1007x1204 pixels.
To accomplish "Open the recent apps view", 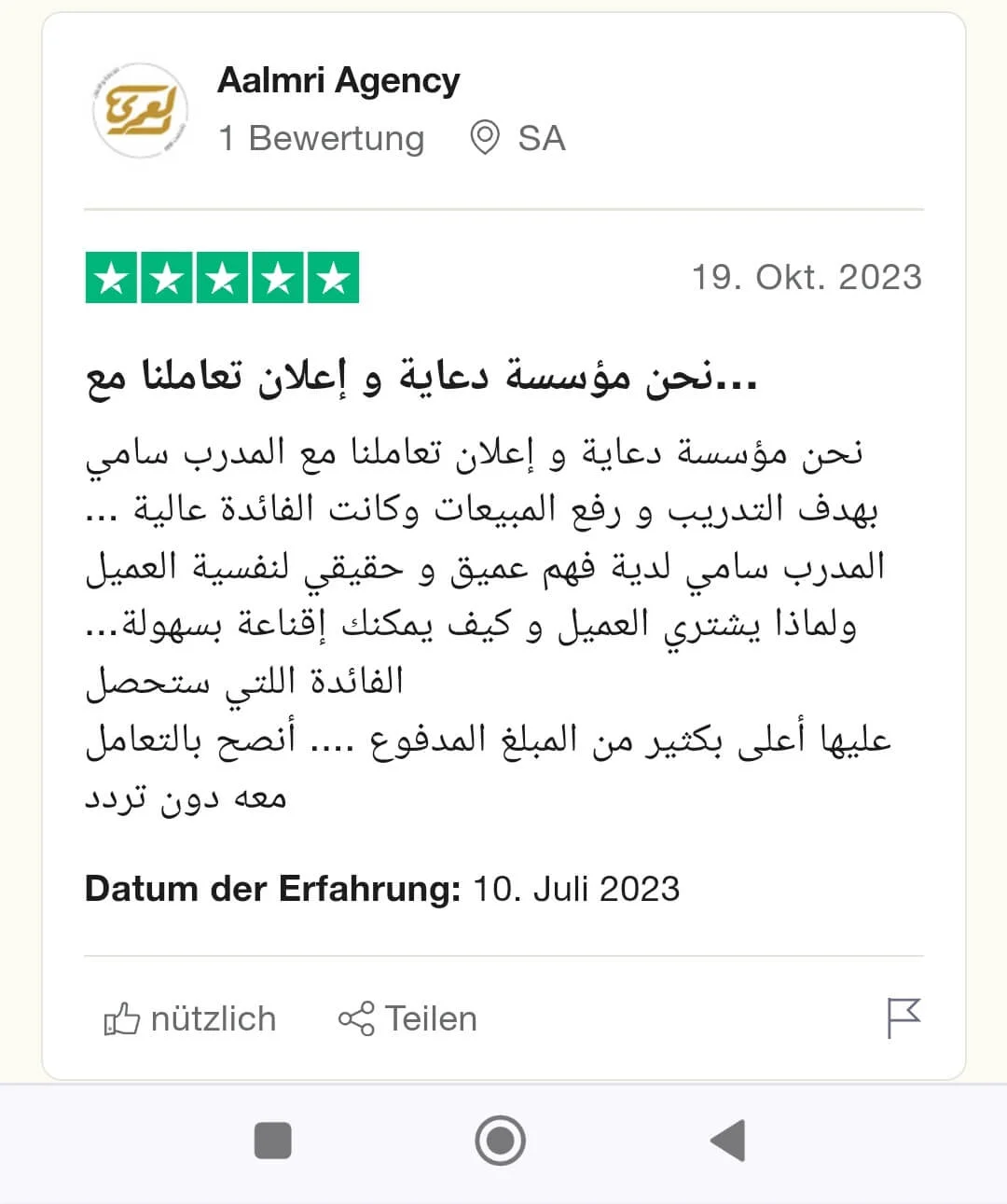I will pos(273,1141).
